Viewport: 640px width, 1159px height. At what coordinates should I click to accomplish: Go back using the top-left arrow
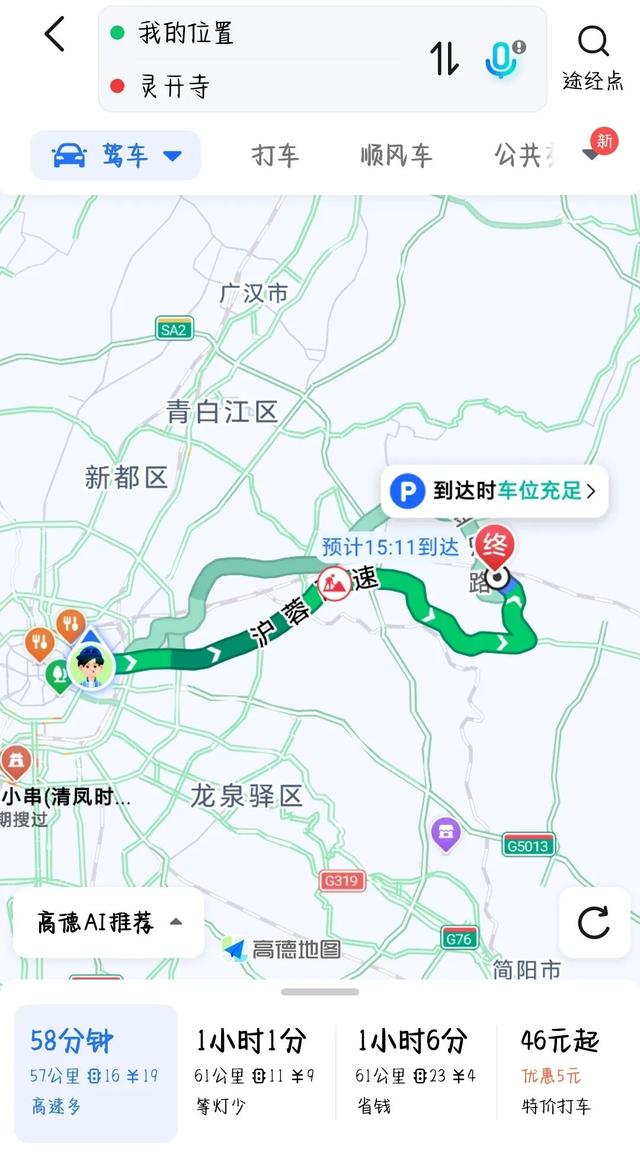pyautogui.click(x=55, y=35)
